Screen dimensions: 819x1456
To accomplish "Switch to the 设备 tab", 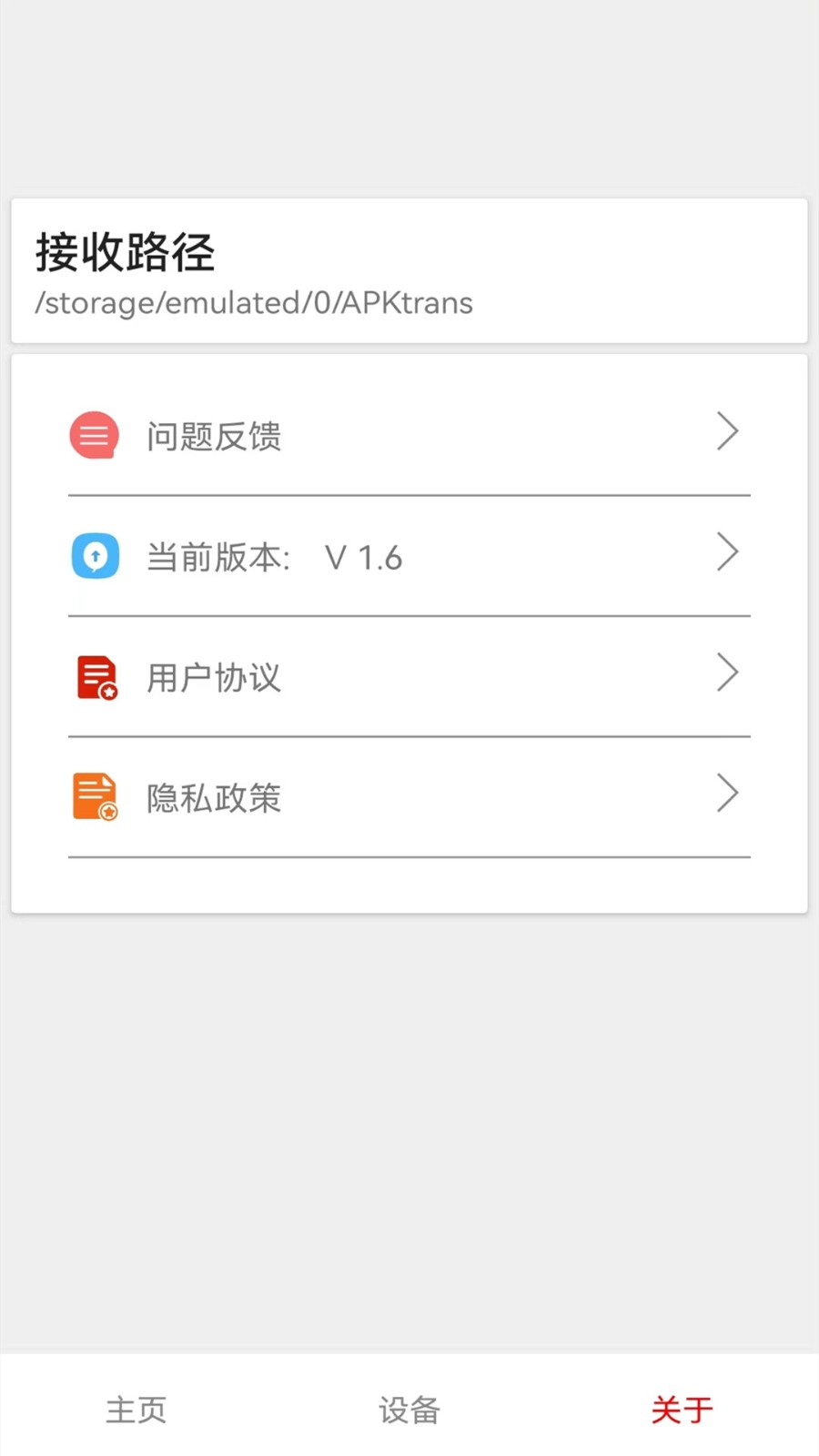I will pyautogui.click(x=409, y=1410).
